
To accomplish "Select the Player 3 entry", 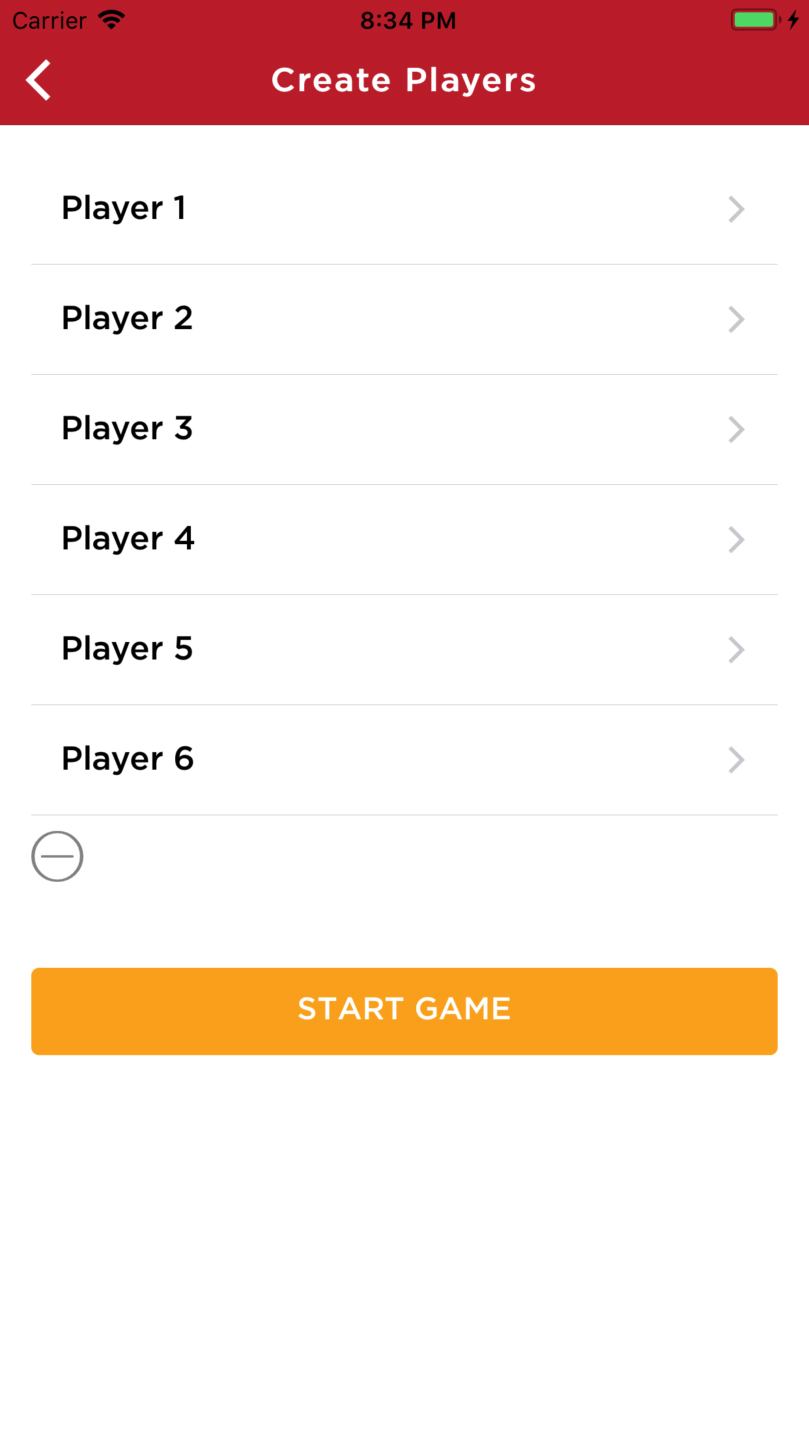I will point(404,430).
